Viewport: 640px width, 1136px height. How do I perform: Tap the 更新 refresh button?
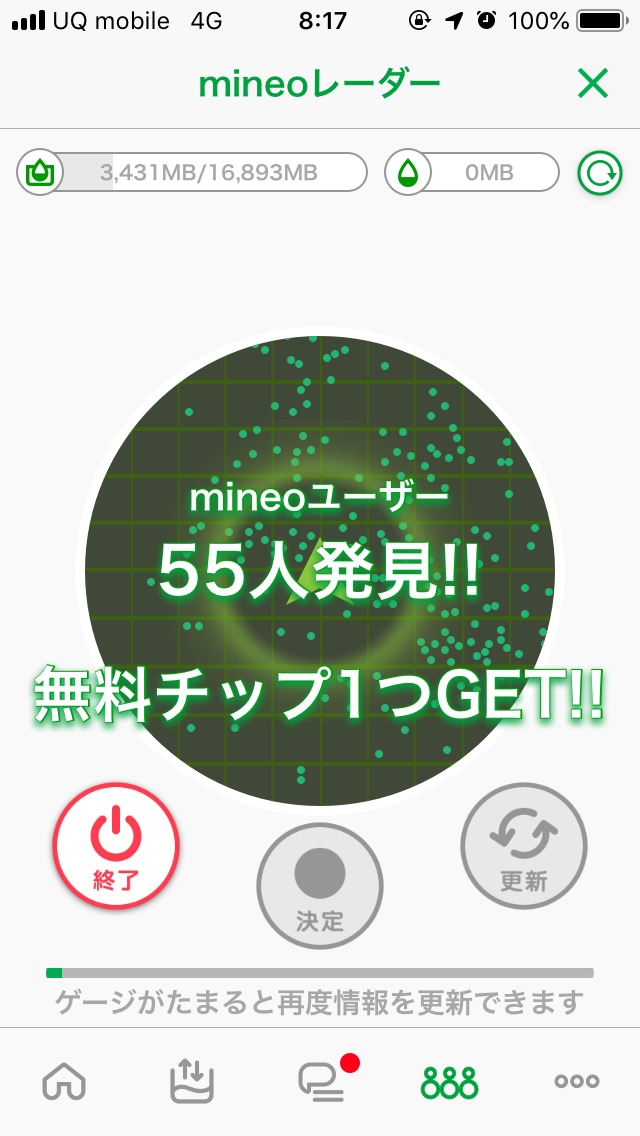coord(524,846)
